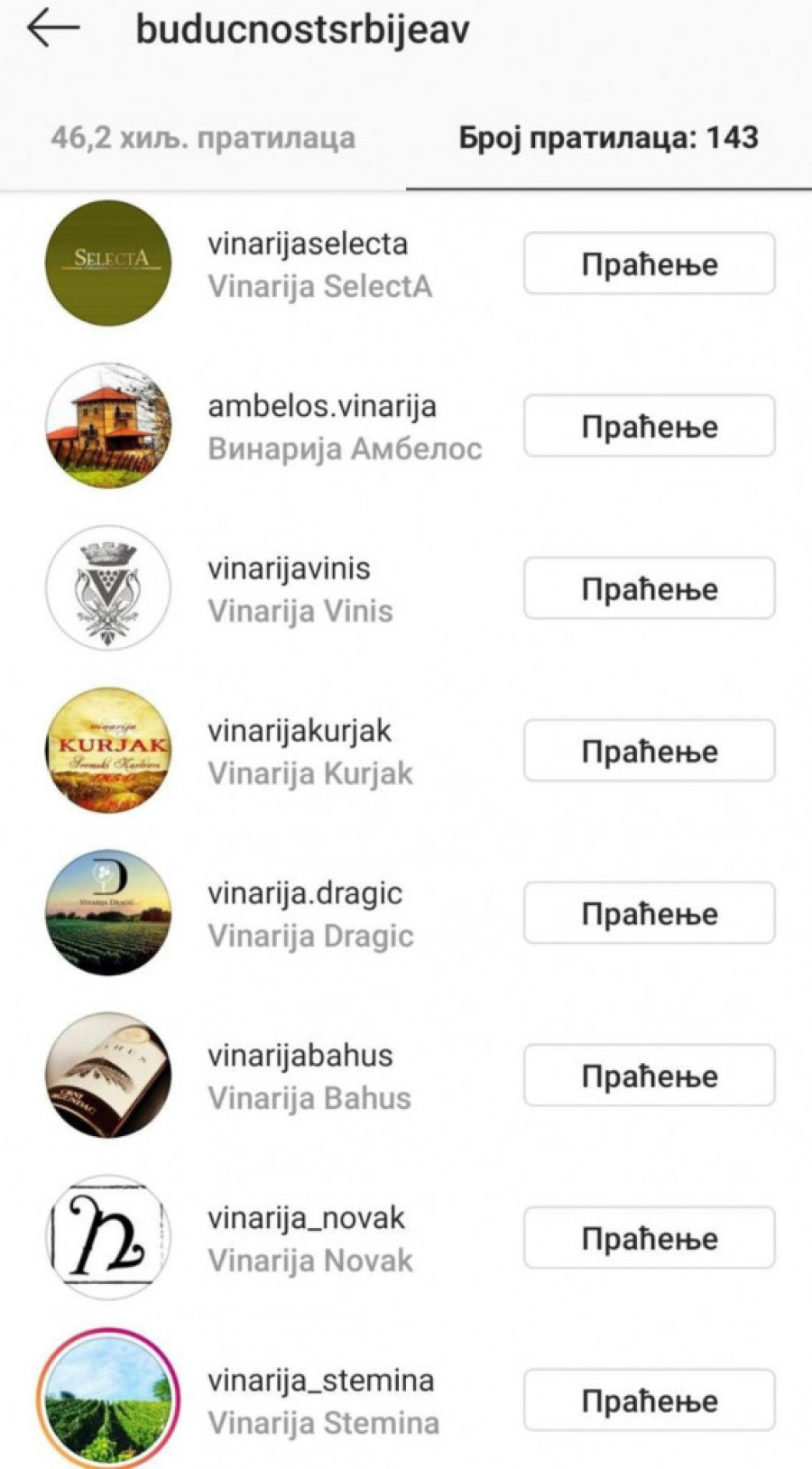Screen dimensions: 812x1469
Task: View the vinarijabahus profile
Action: (300, 1057)
